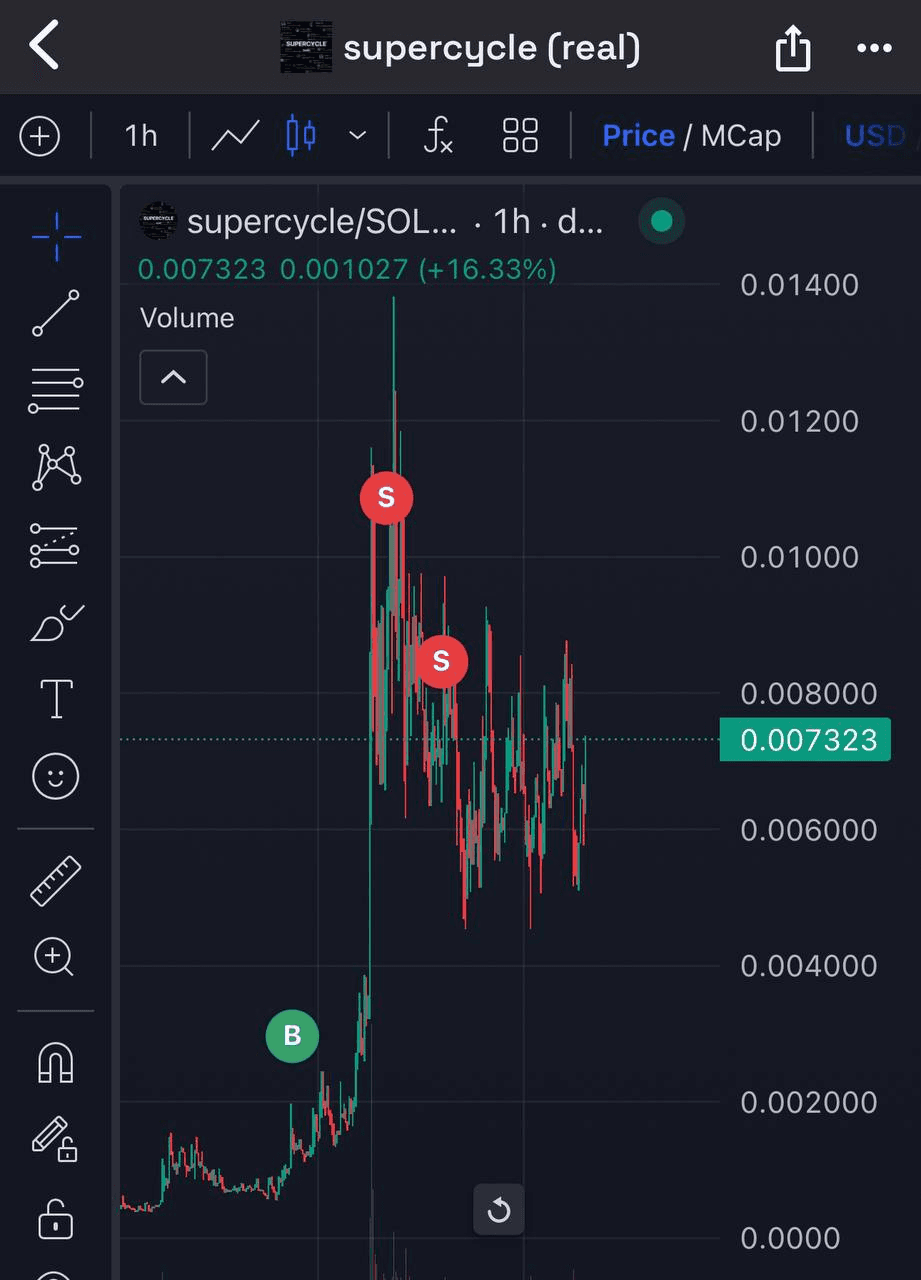Select the candlestick chart style
This screenshot has width=921, height=1280.
[301, 136]
